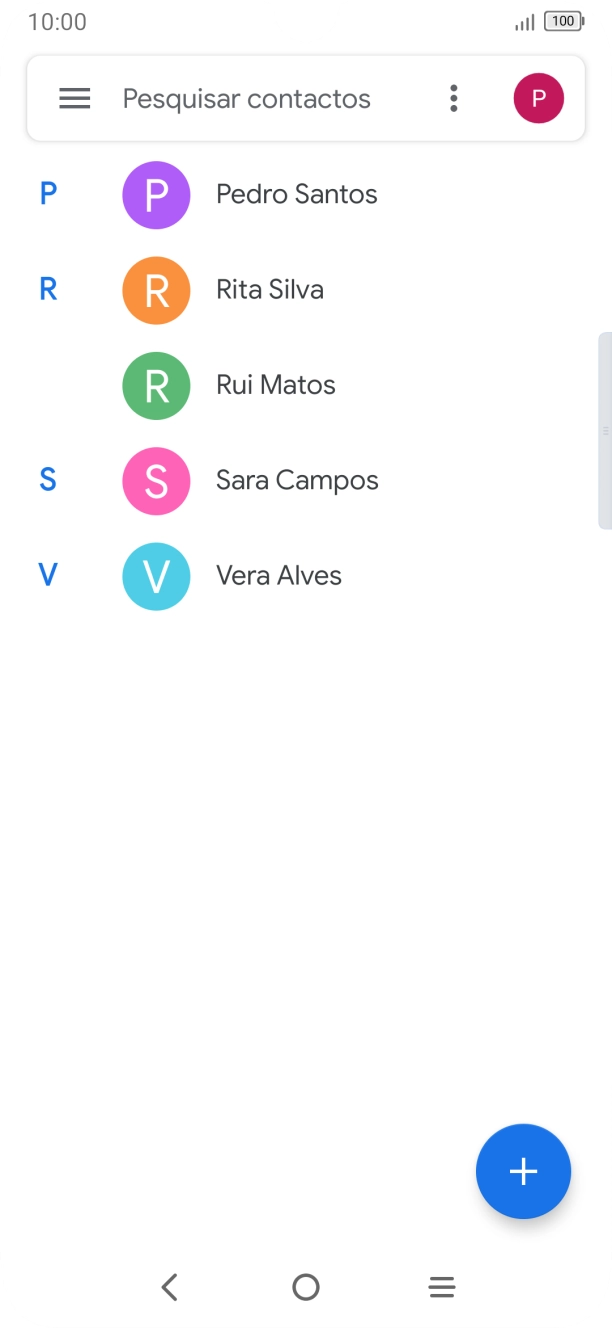The height and width of the screenshot is (1328, 612).
Task: Tap the Pesquisar contactos search field
Action: click(x=247, y=99)
